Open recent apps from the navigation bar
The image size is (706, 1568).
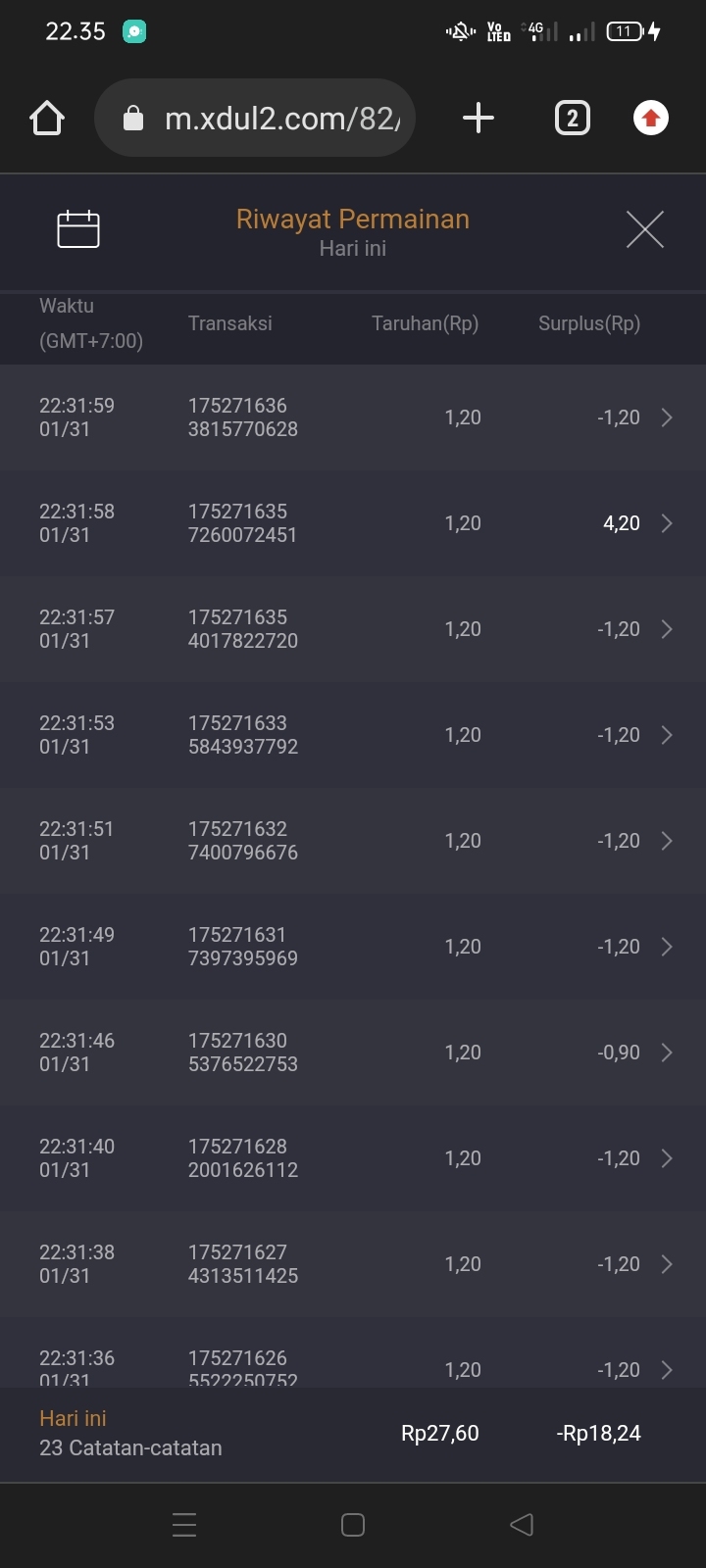pos(184,1525)
